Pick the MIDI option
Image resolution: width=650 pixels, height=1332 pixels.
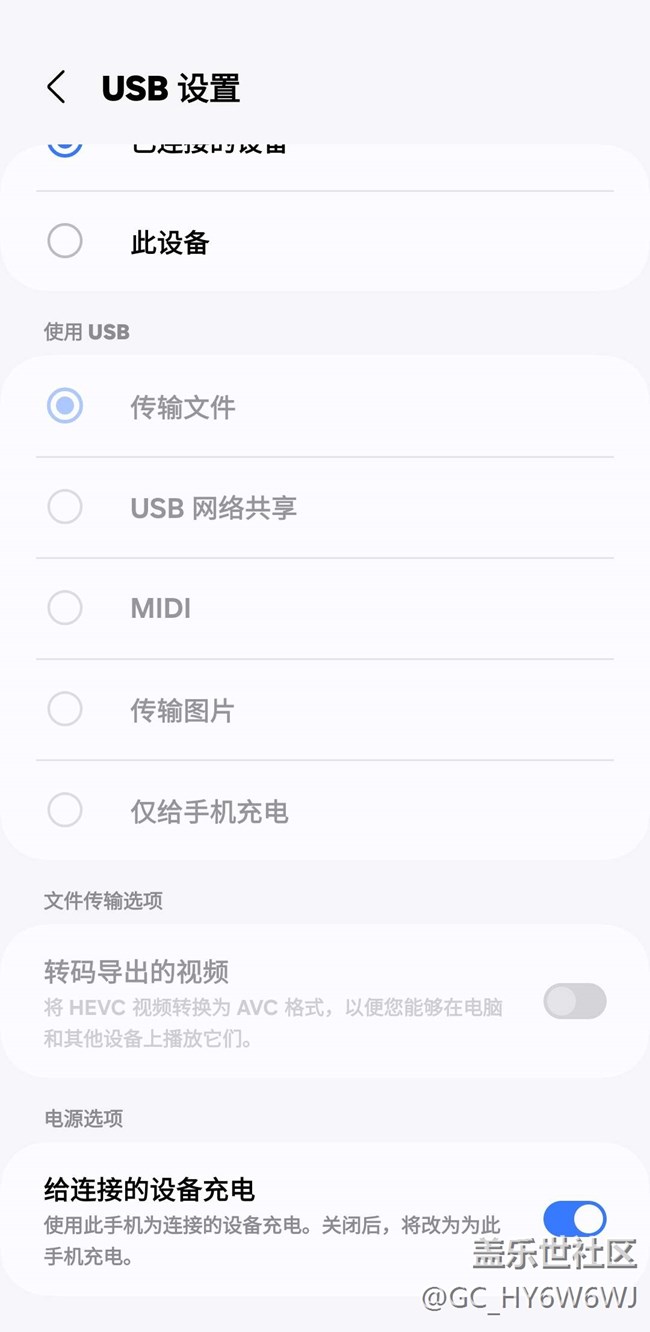pyautogui.click(x=66, y=608)
